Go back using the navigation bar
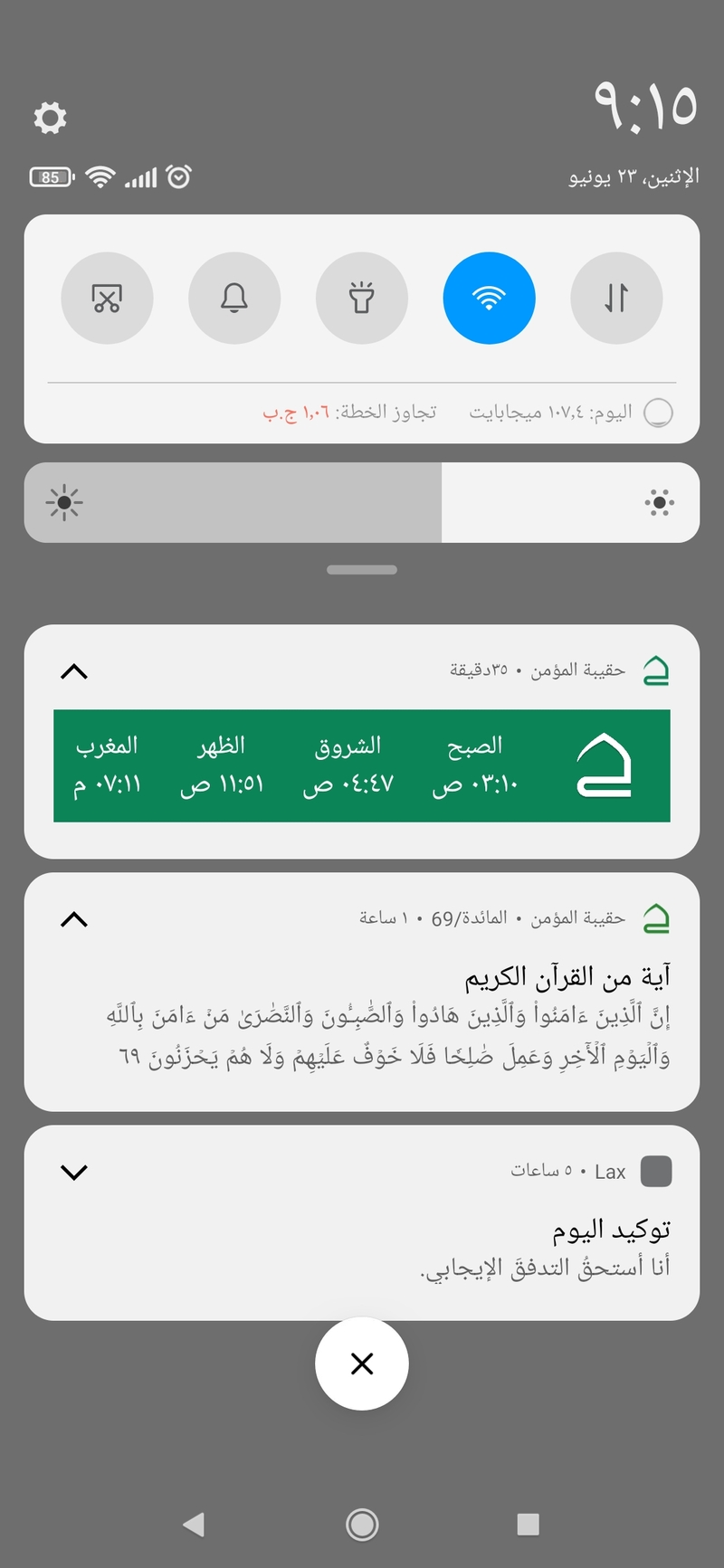724x1568 pixels. tap(194, 1525)
